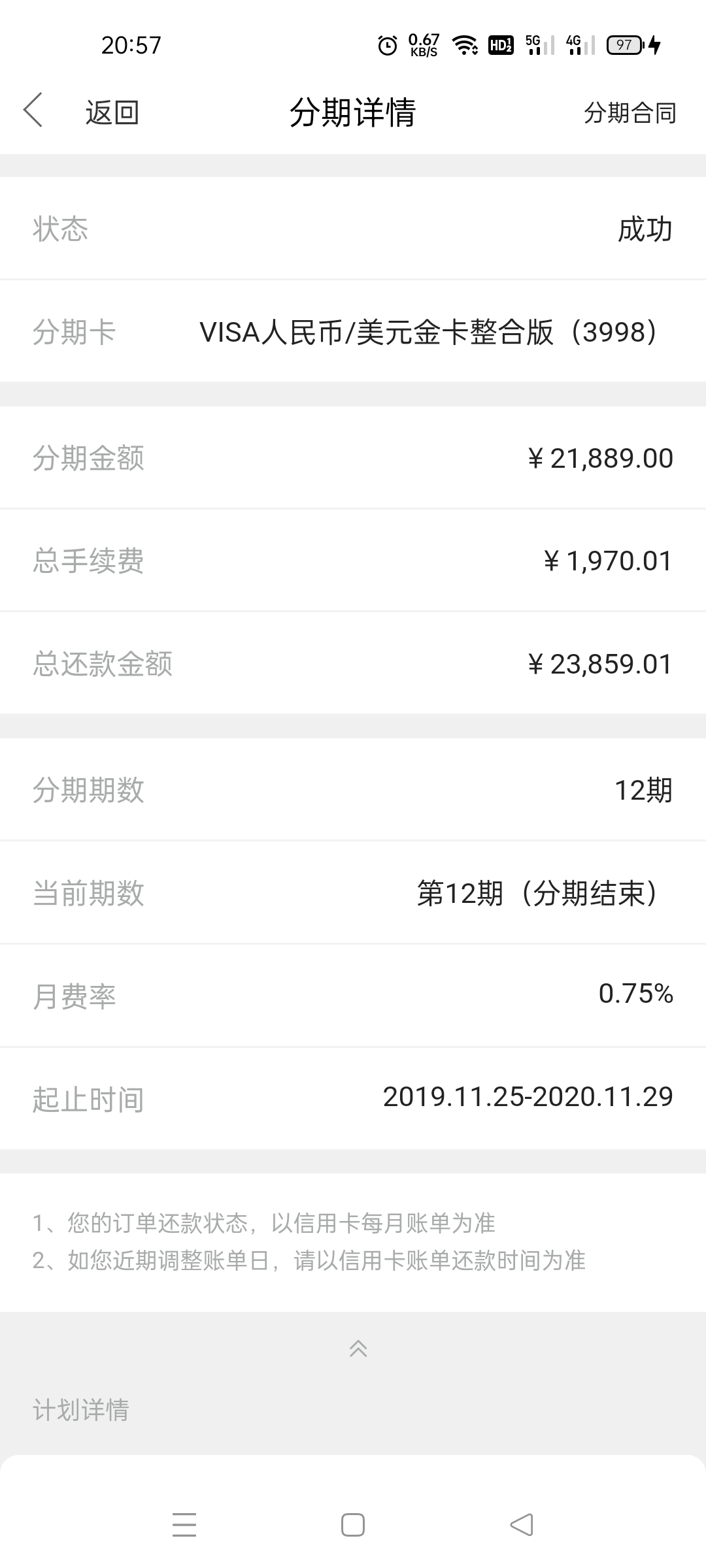Open the 分期合同 contract link
This screenshot has height=1568, width=706.
(630, 112)
